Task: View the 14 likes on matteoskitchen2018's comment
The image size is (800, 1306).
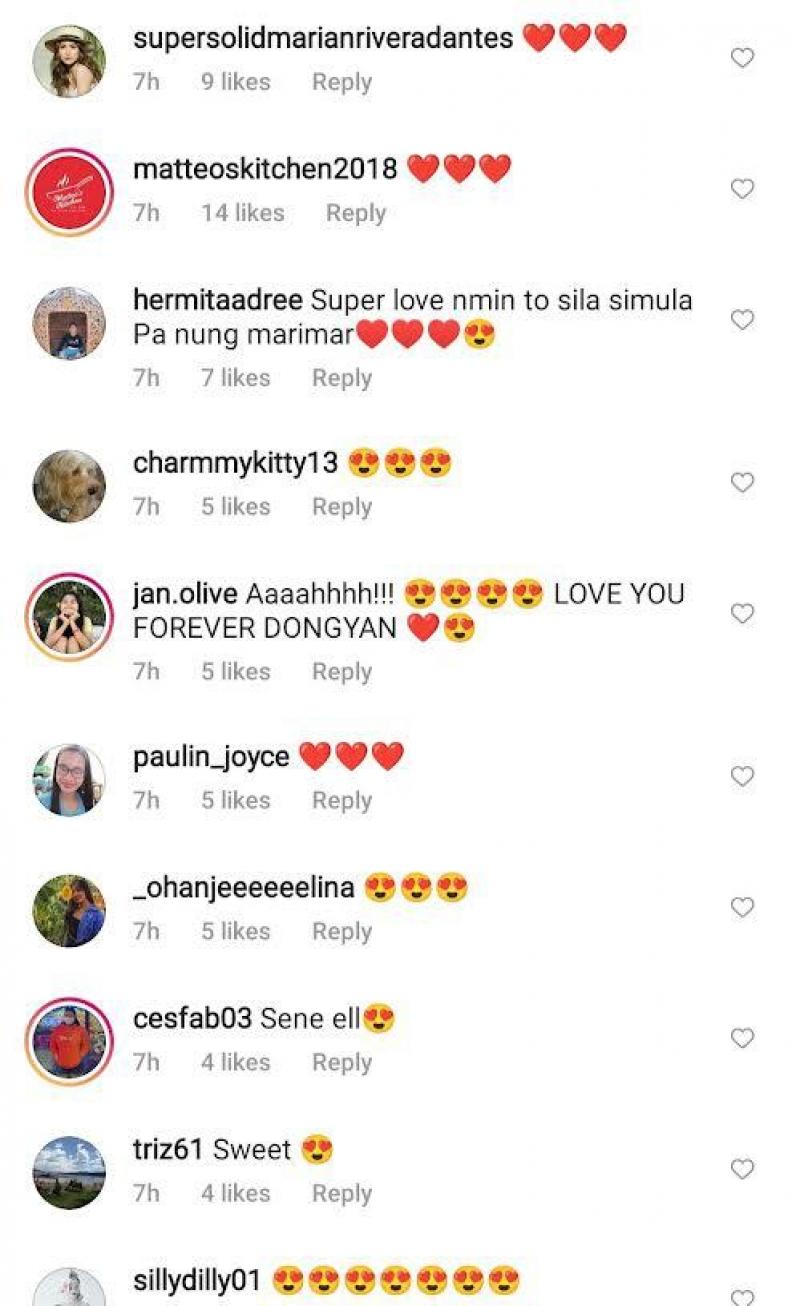Action: click(242, 213)
